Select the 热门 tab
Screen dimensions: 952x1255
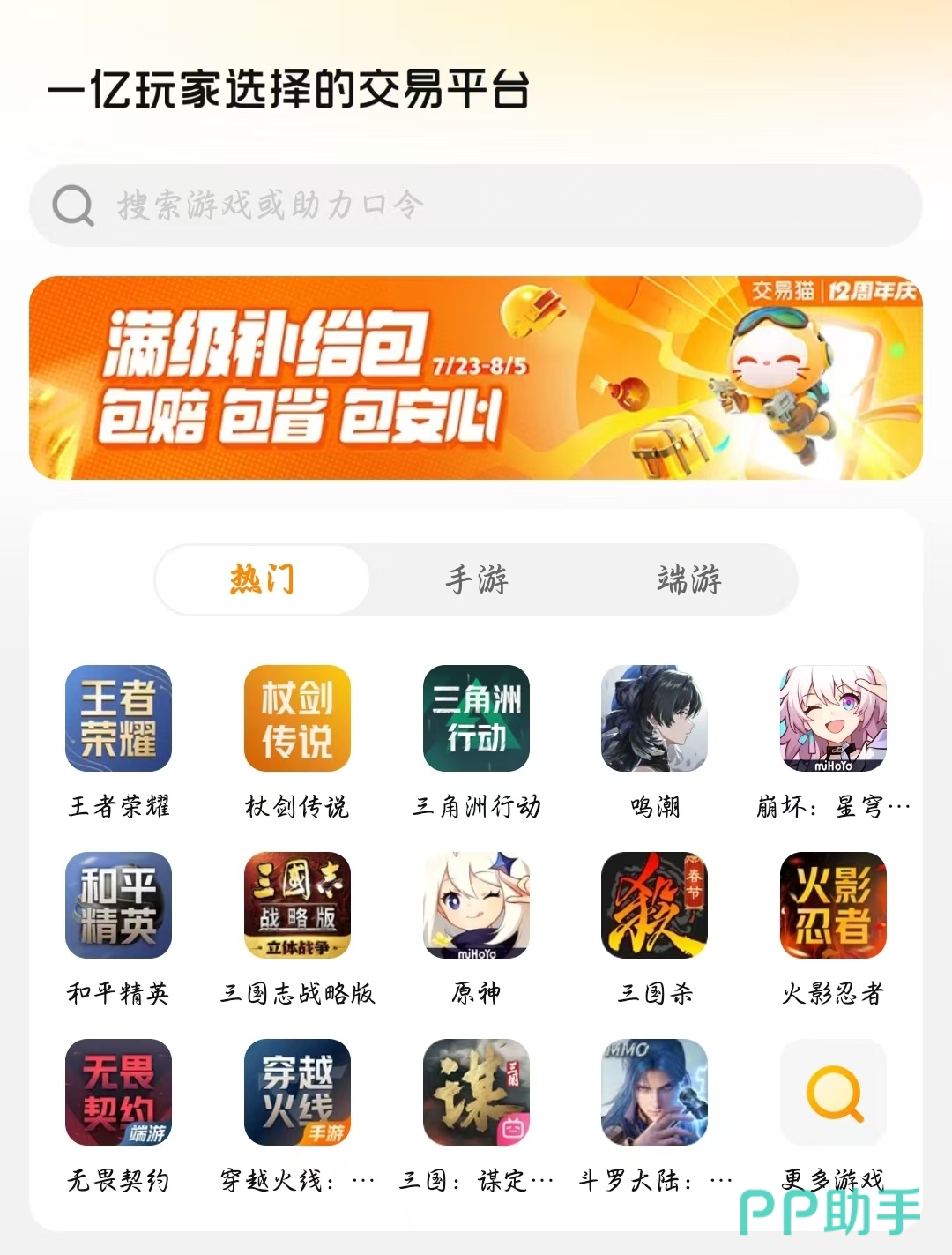click(x=262, y=579)
